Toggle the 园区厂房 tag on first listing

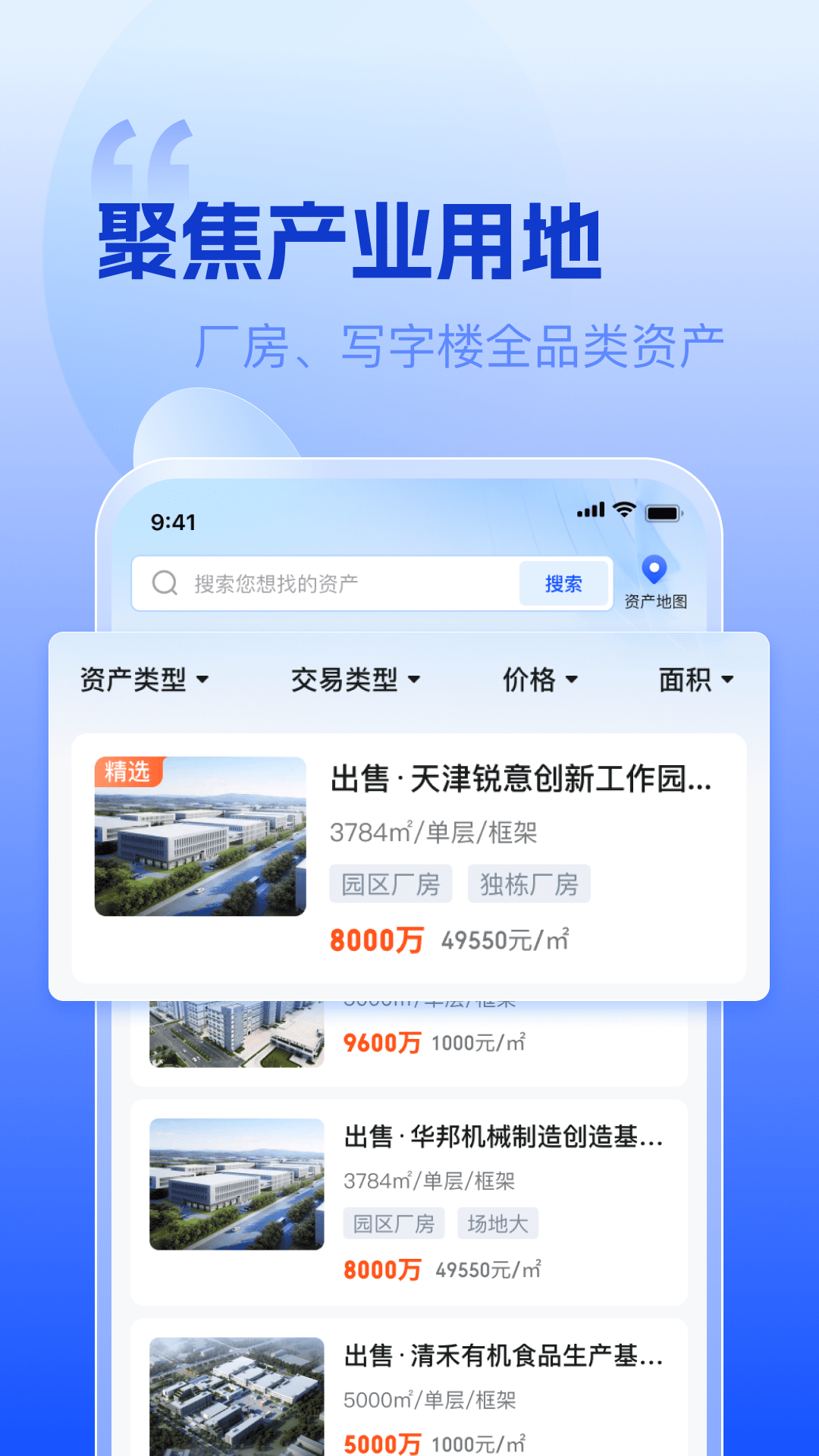coord(391,883)
